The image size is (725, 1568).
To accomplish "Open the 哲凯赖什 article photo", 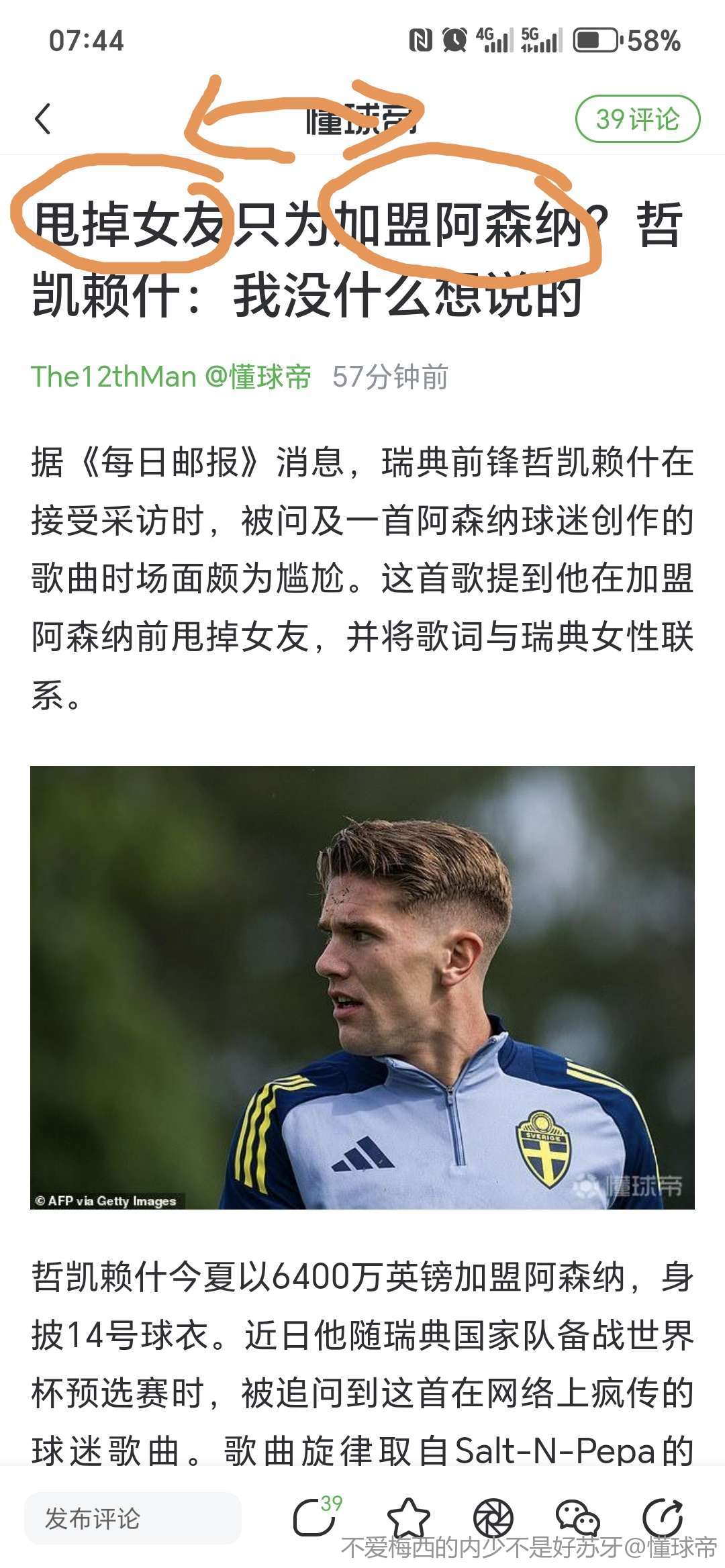I will coord(362,987).
